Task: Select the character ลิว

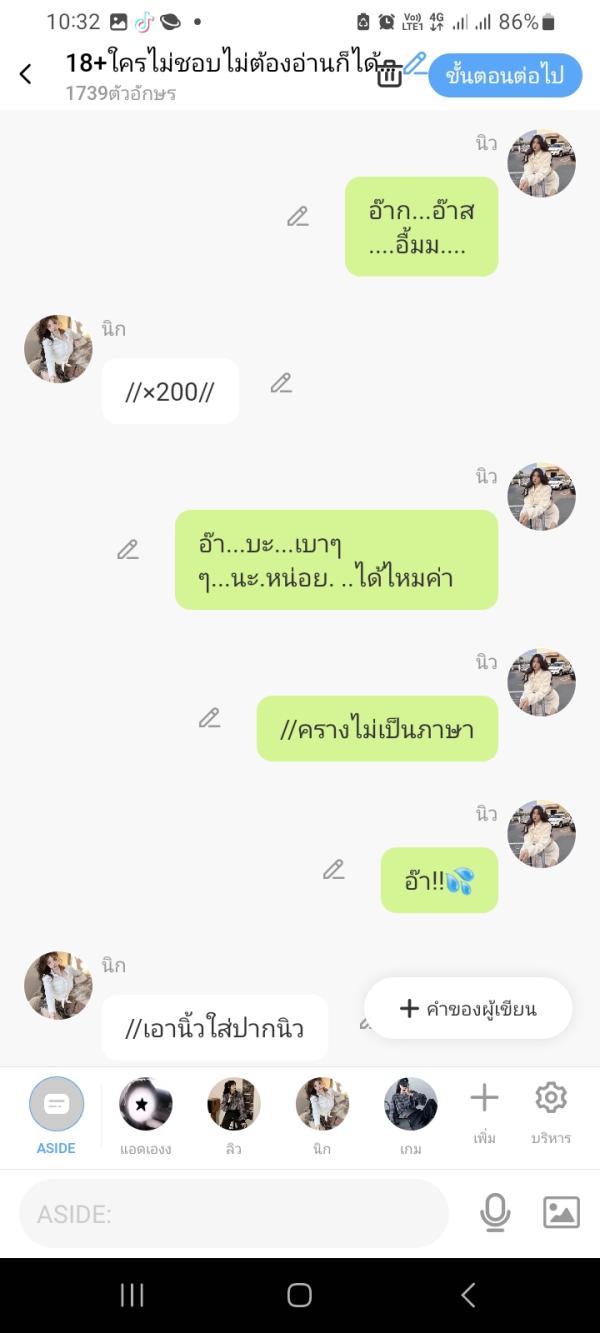Action: pos(233,1115)
